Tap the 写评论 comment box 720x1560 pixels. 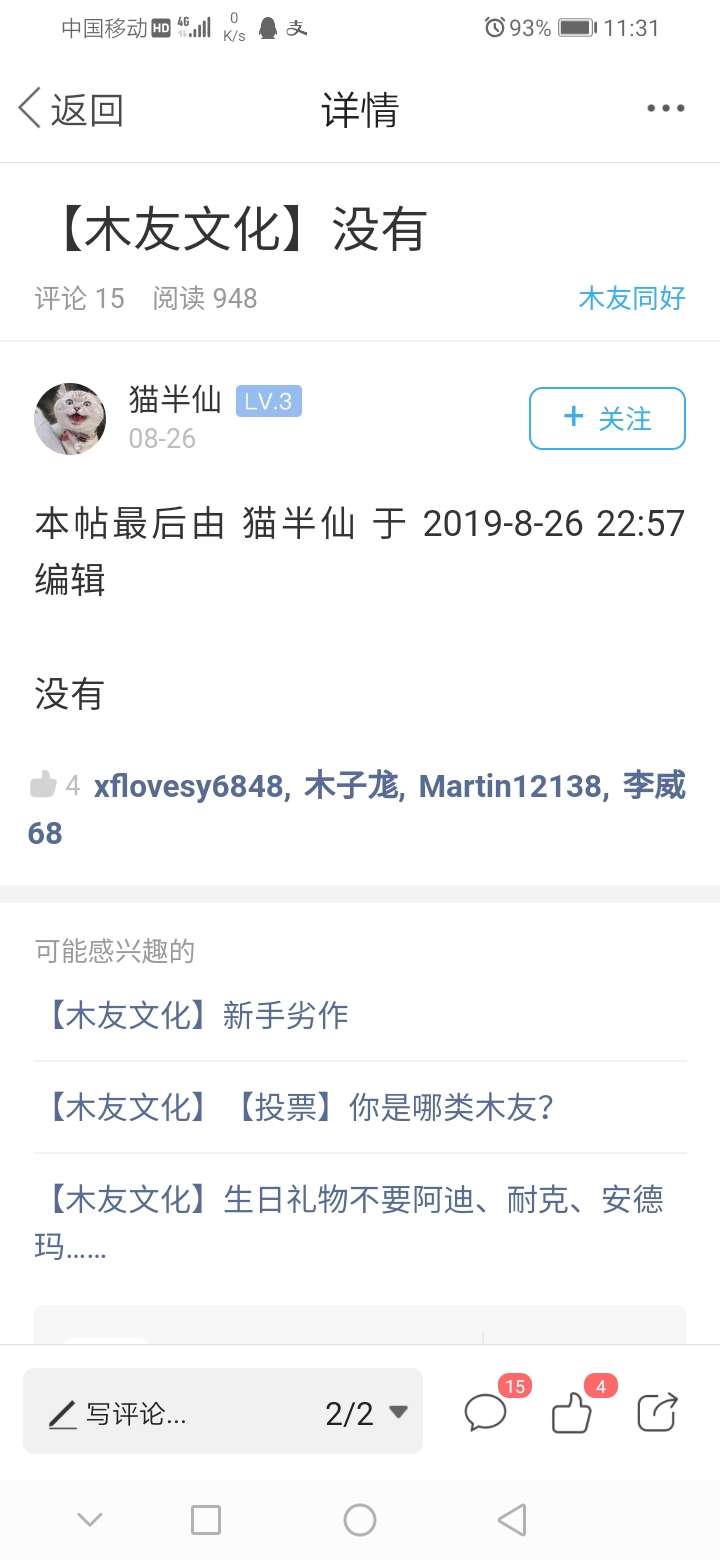(x=150, y=1413)
